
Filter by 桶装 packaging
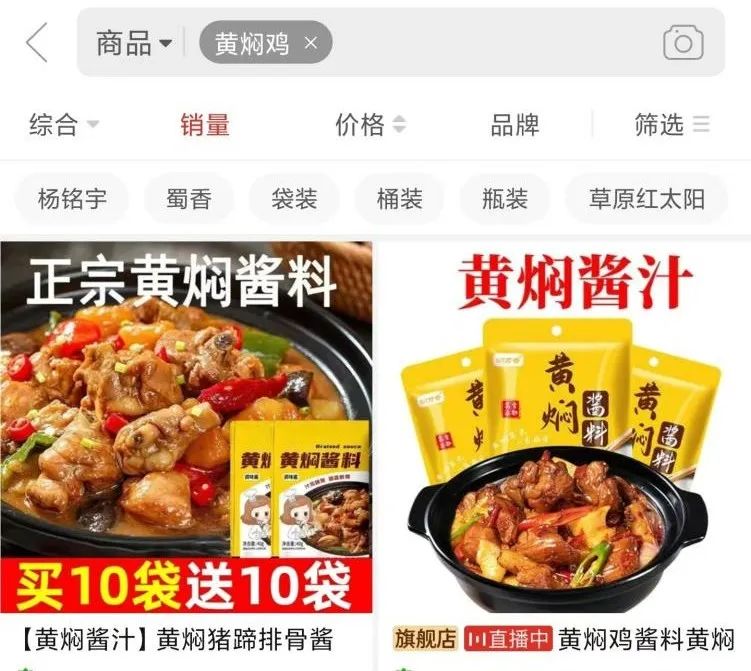399,199
